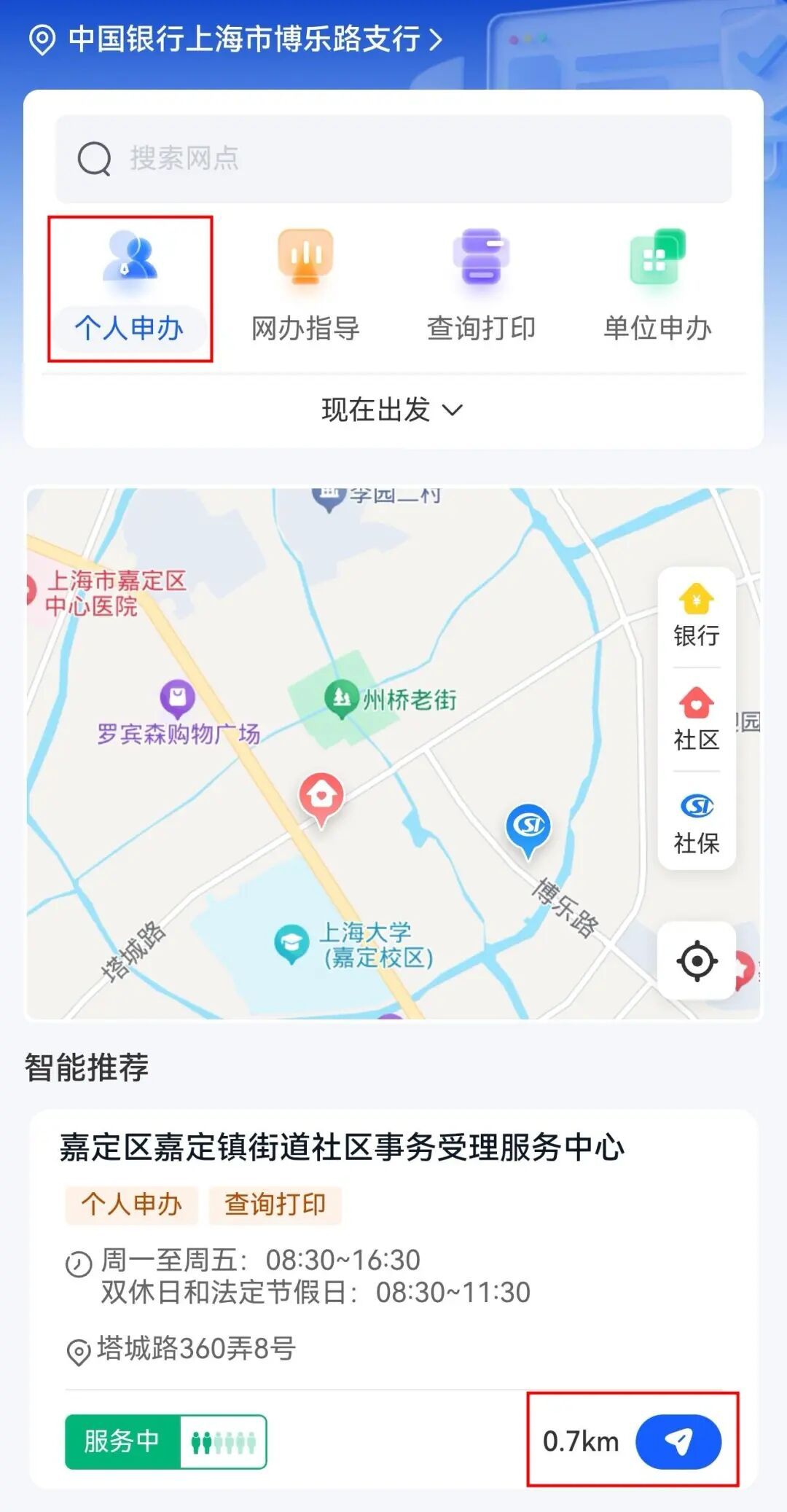Switch to 网办指导

click(305, 289)
